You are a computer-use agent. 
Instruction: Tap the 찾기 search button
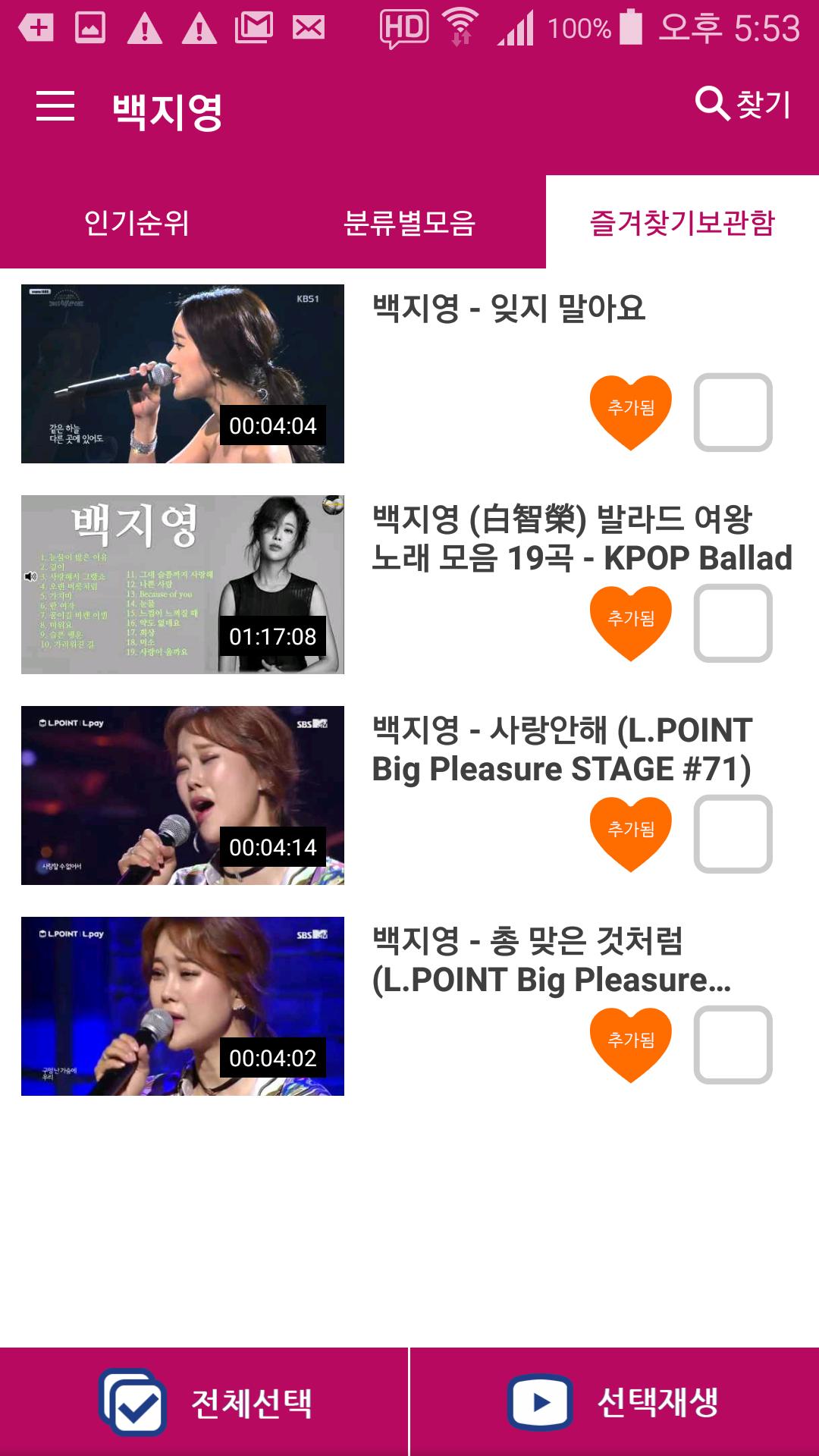tap(743, 103)
